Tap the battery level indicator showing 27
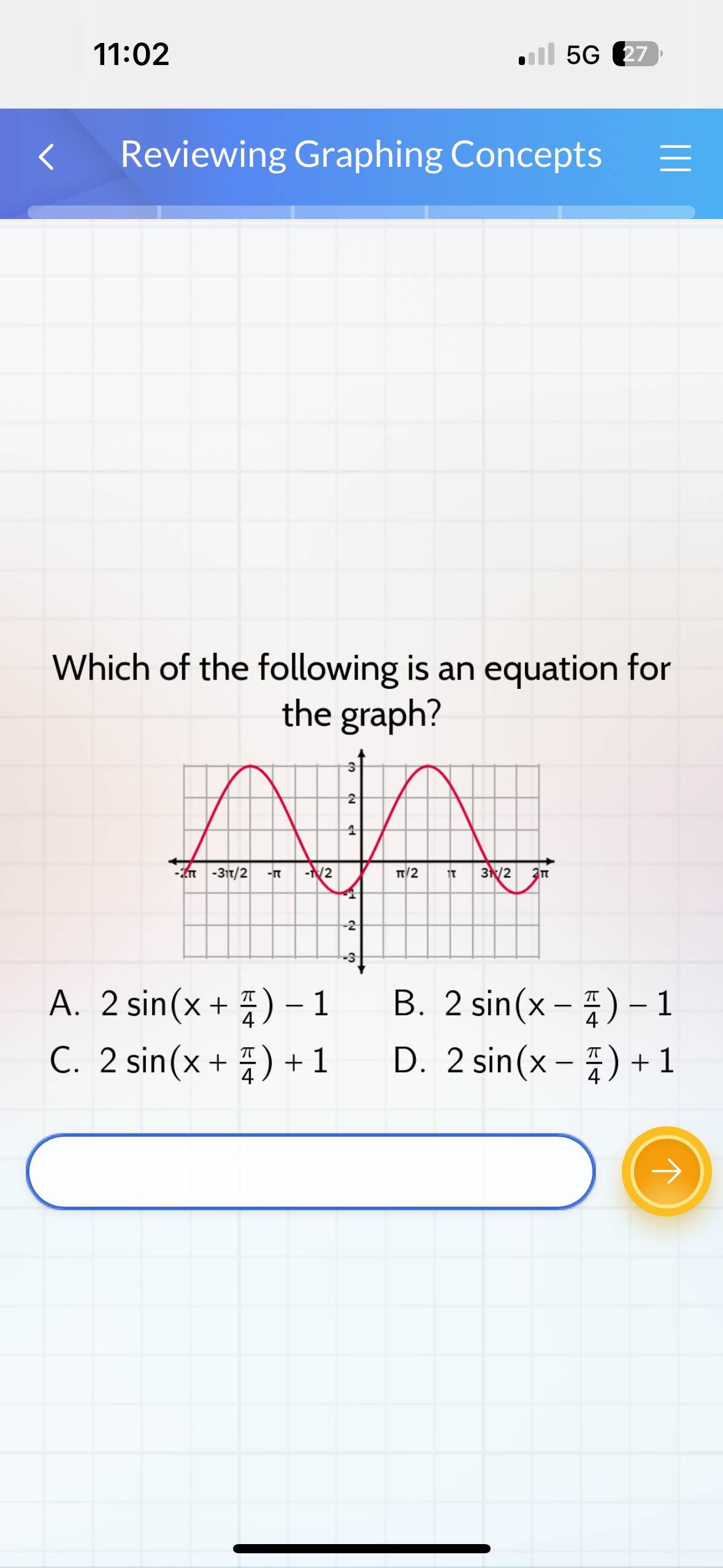723x1568 pixels. click(x=635, y=54)
